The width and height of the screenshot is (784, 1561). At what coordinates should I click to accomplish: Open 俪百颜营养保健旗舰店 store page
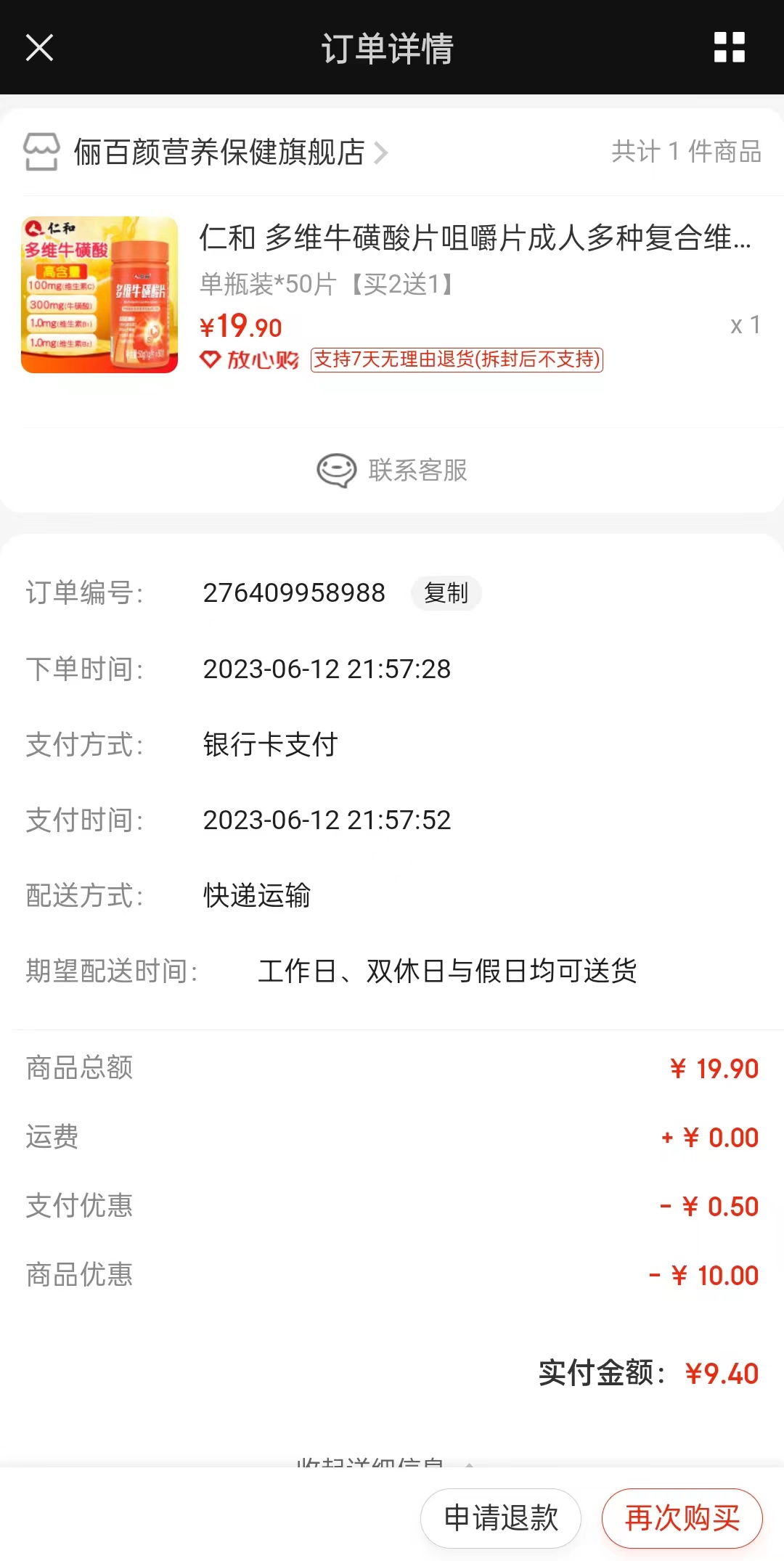218,152
